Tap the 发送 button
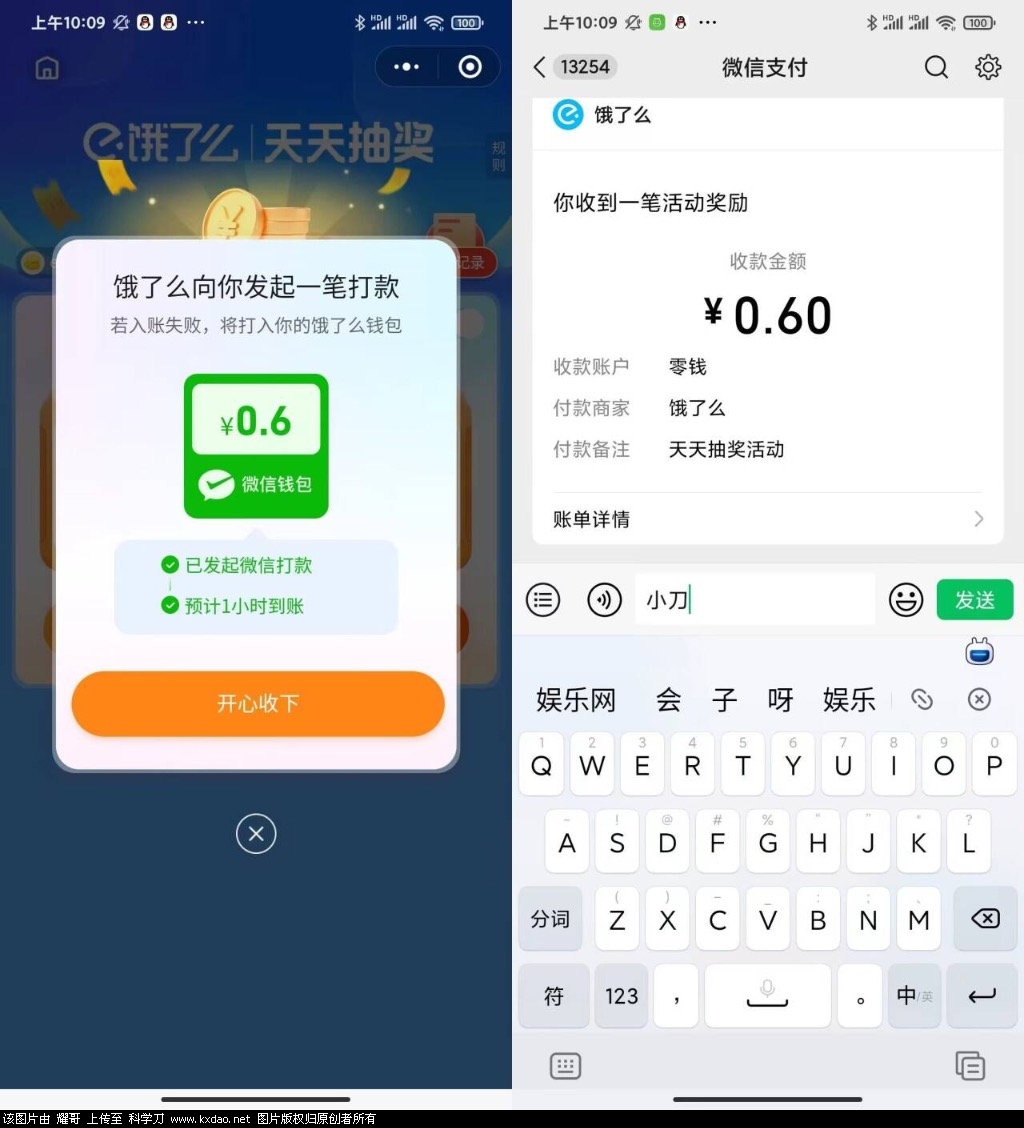Viewport: 1024px width, 1128px height. click(x=974, y=600)
